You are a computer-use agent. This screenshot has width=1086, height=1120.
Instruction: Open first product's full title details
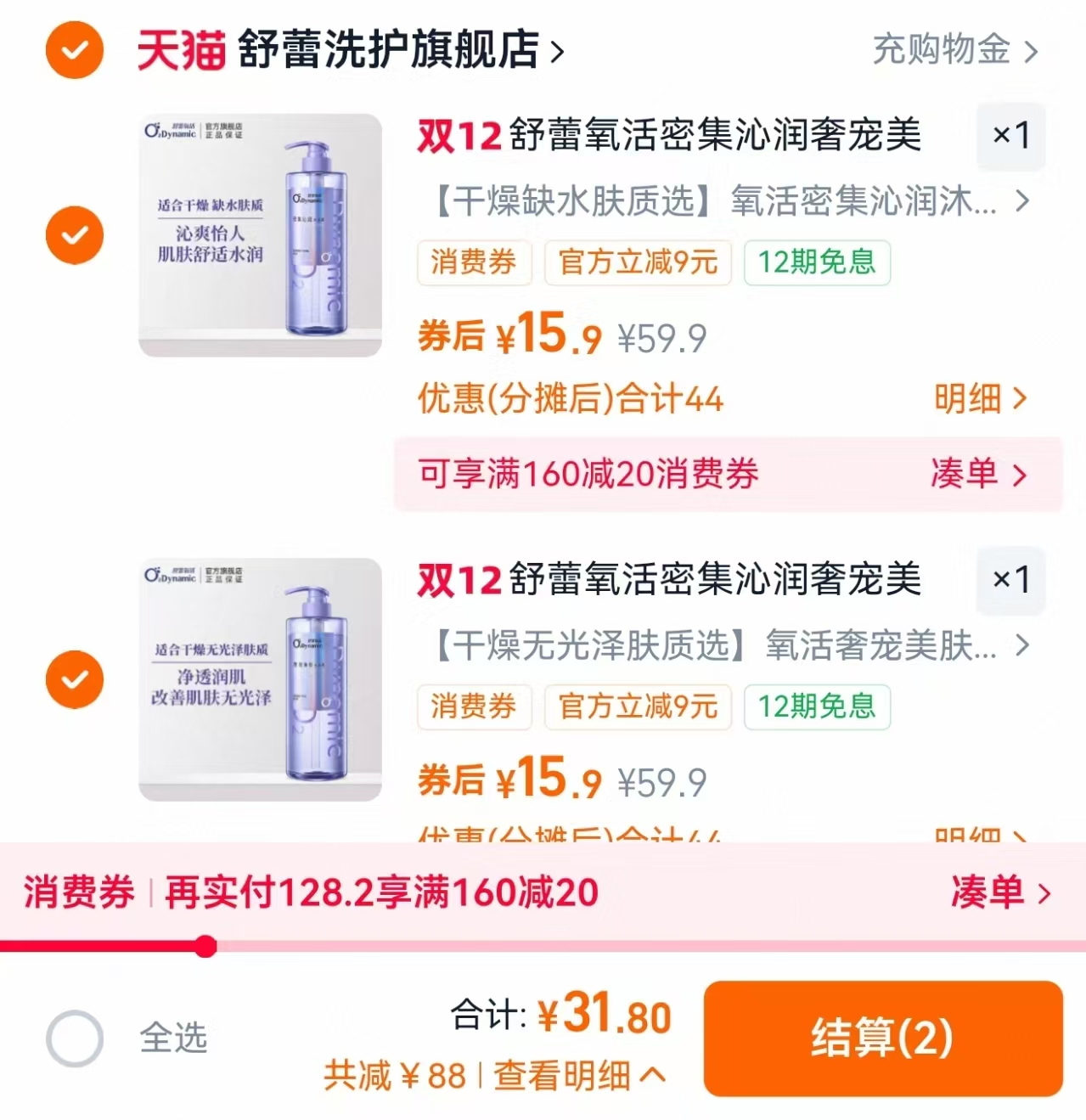point(713,202)
